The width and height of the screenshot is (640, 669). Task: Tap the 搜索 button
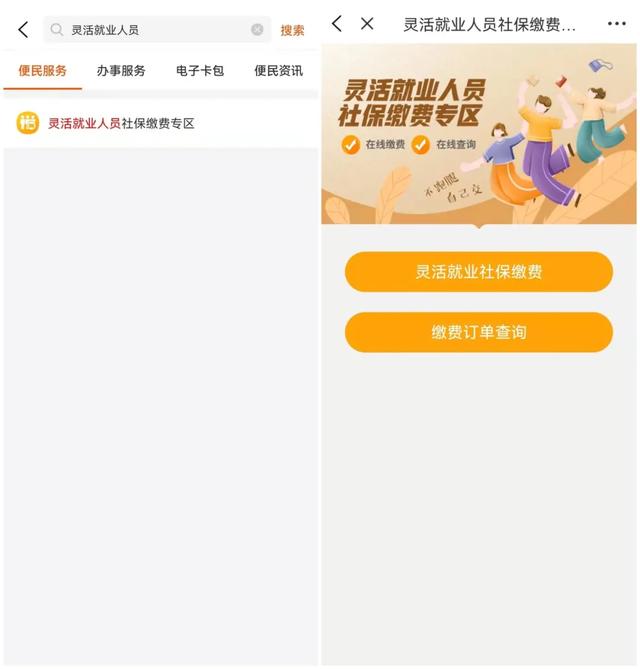(x=292, y=30)
